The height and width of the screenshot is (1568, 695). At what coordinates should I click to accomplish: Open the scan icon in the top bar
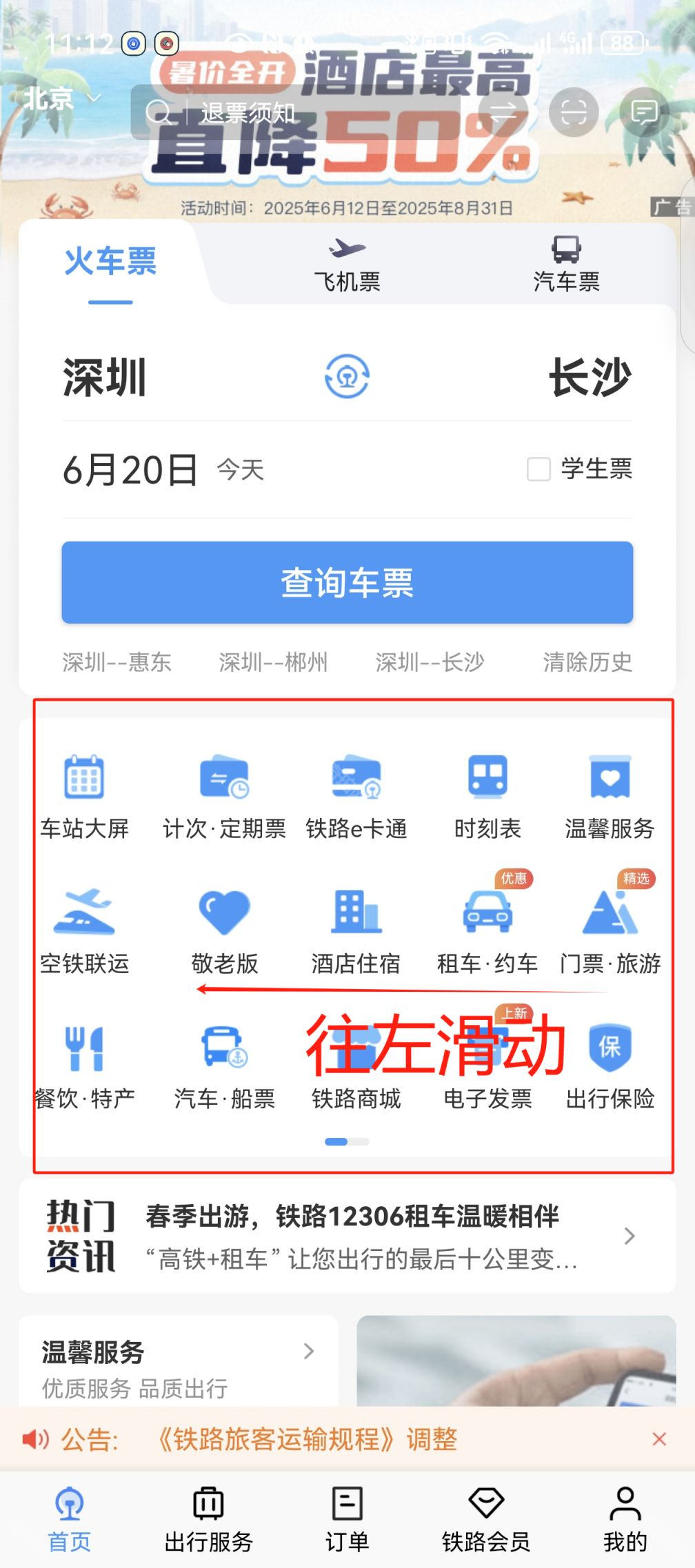pyautogui.click(x=574, y=112)
